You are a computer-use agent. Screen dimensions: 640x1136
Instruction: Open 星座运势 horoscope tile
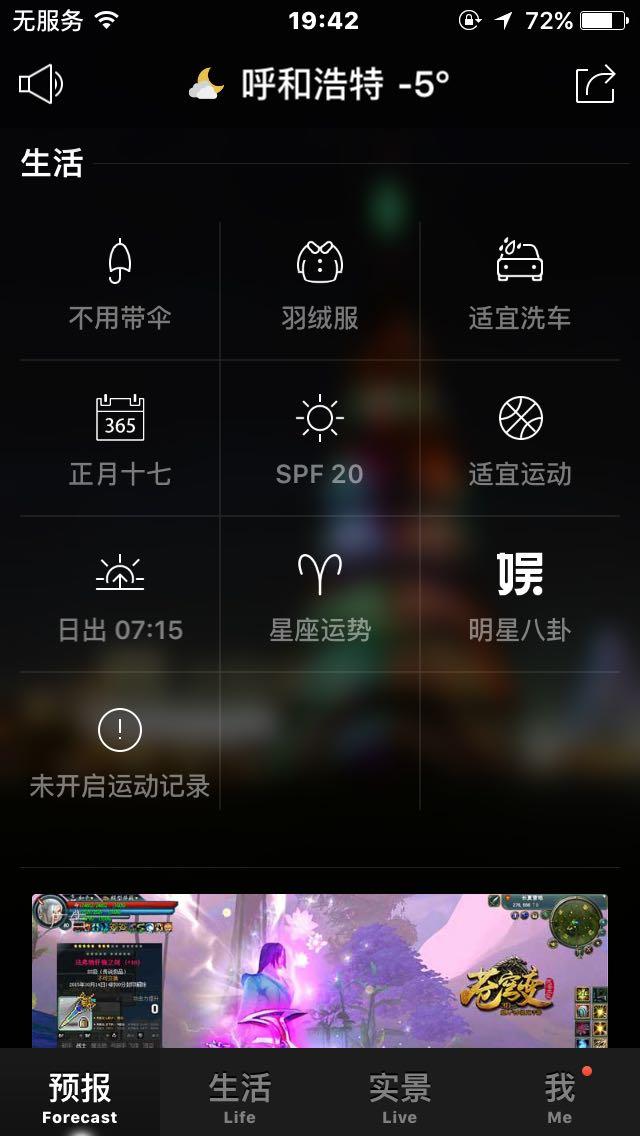320,596
